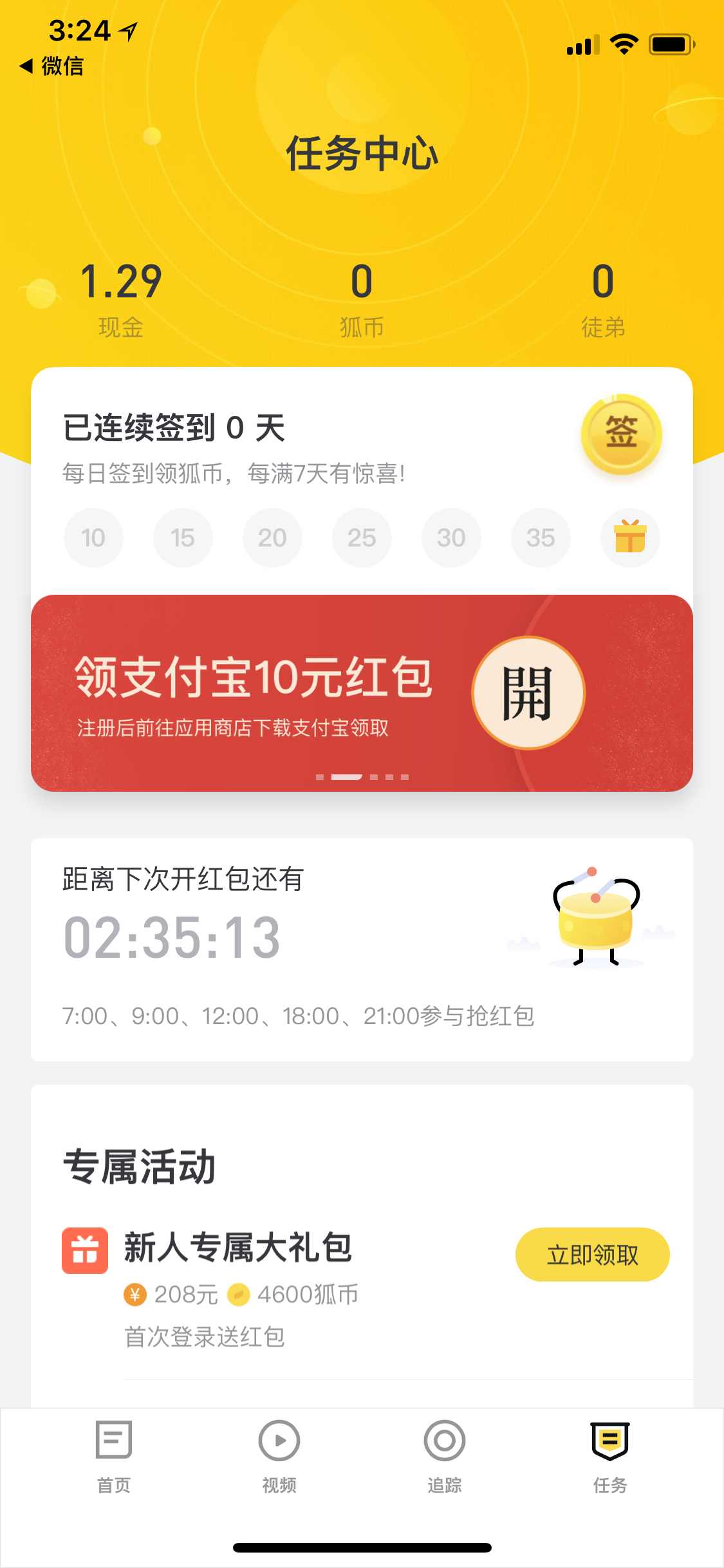Open the red packet countdown card
This screenshot has width=724, height=1568.
(x=362, y=949)
